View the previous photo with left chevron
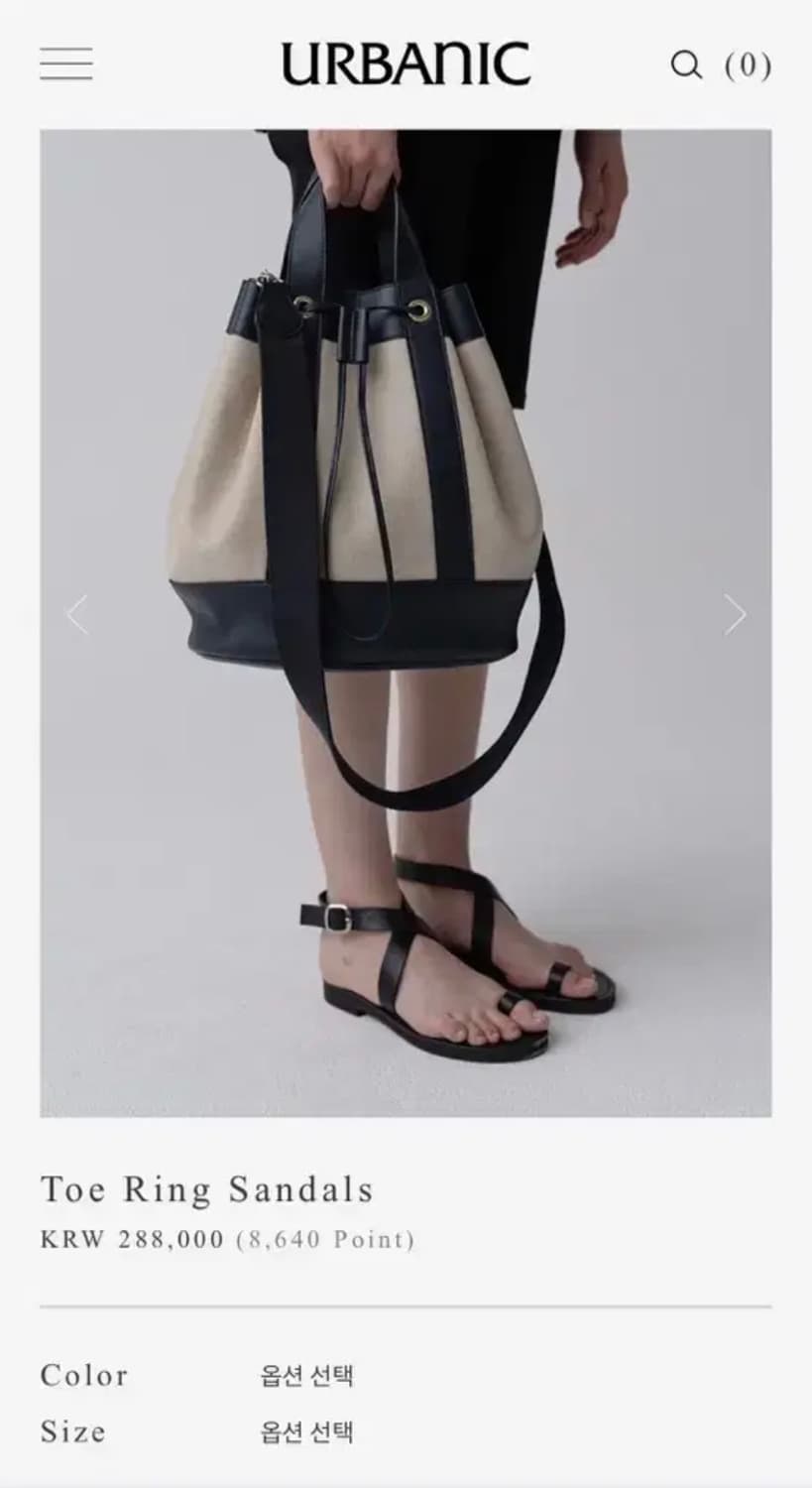The image size is (812, 1488). [75, 615]
